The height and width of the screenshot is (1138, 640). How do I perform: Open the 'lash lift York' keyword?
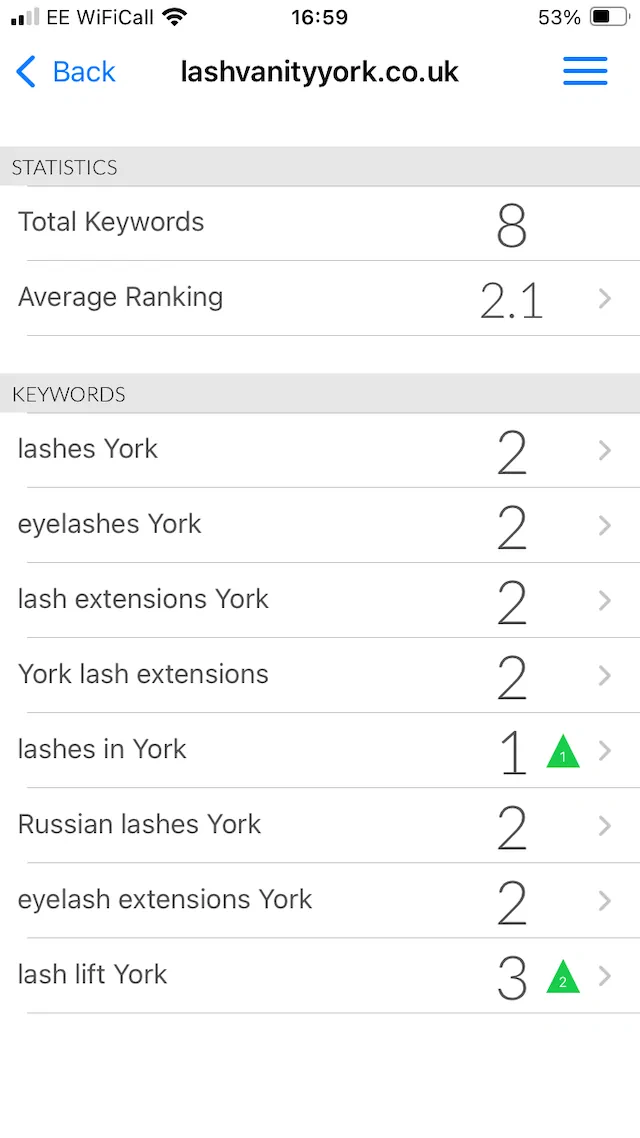320,976
